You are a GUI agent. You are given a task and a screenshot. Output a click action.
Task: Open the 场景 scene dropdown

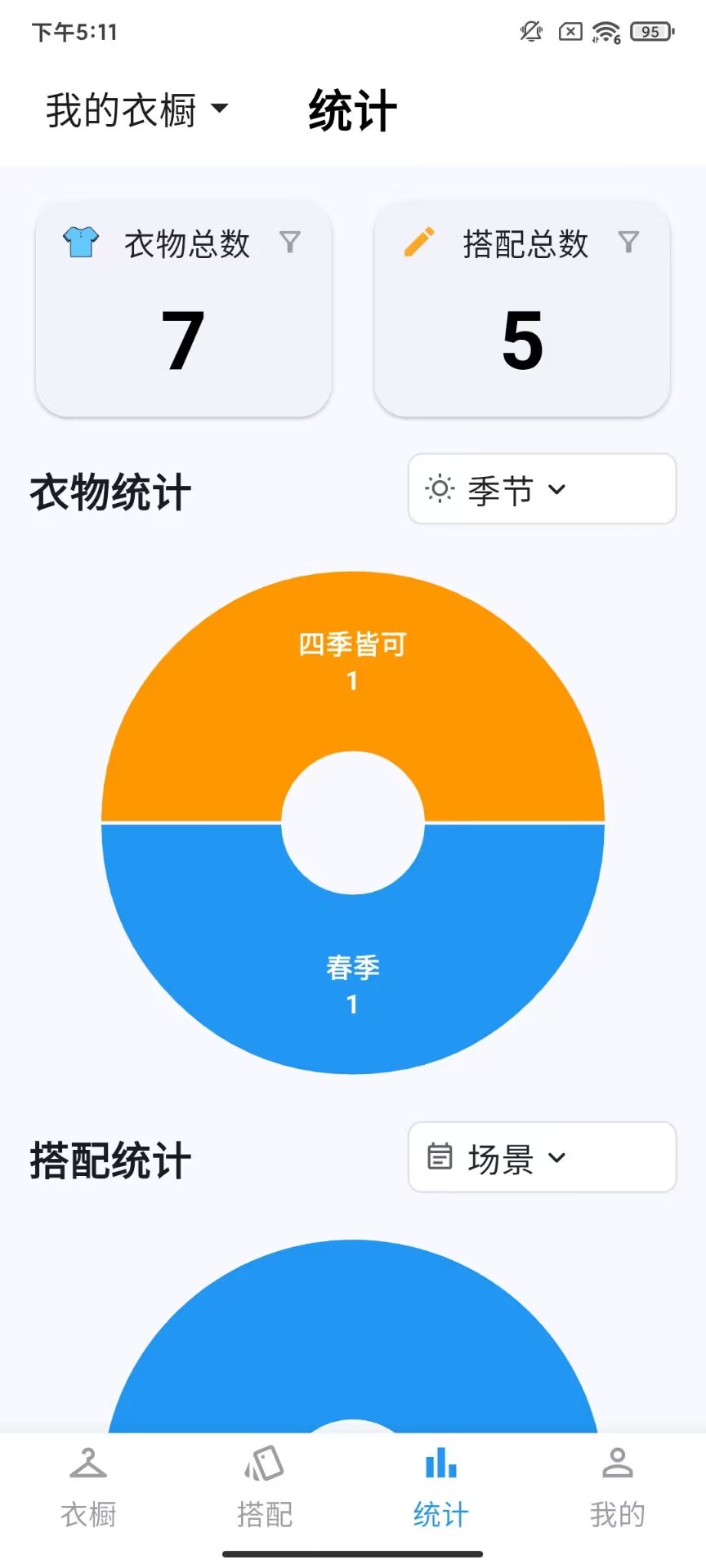542,1157
